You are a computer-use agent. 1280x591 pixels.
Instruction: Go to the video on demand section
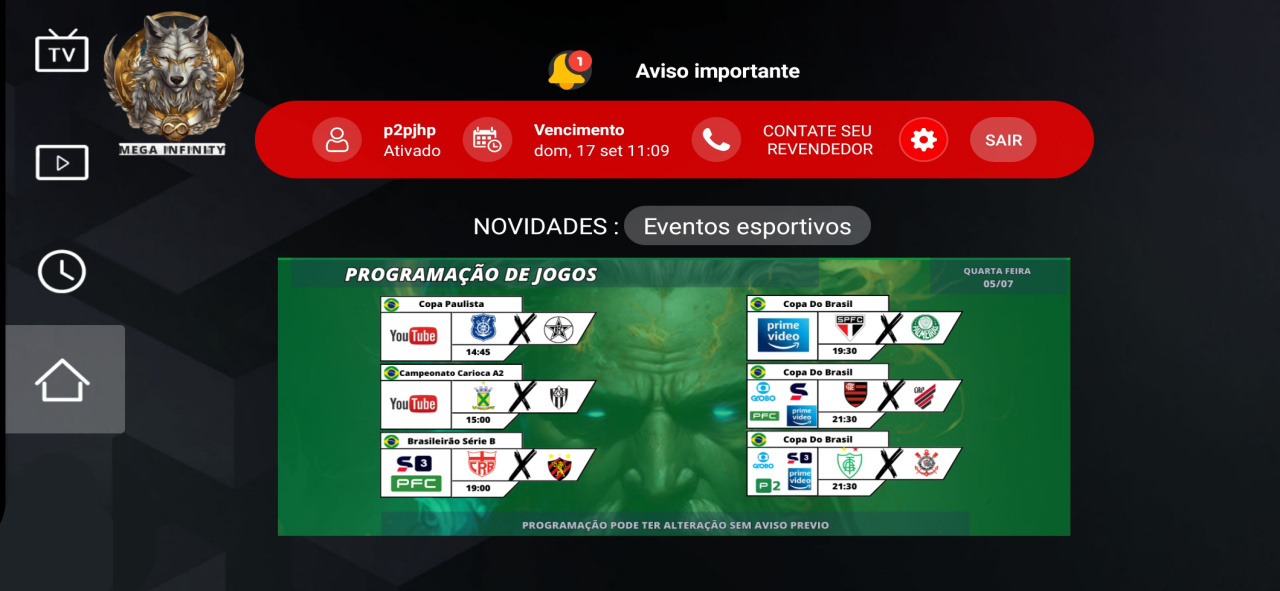click(62, 162)
